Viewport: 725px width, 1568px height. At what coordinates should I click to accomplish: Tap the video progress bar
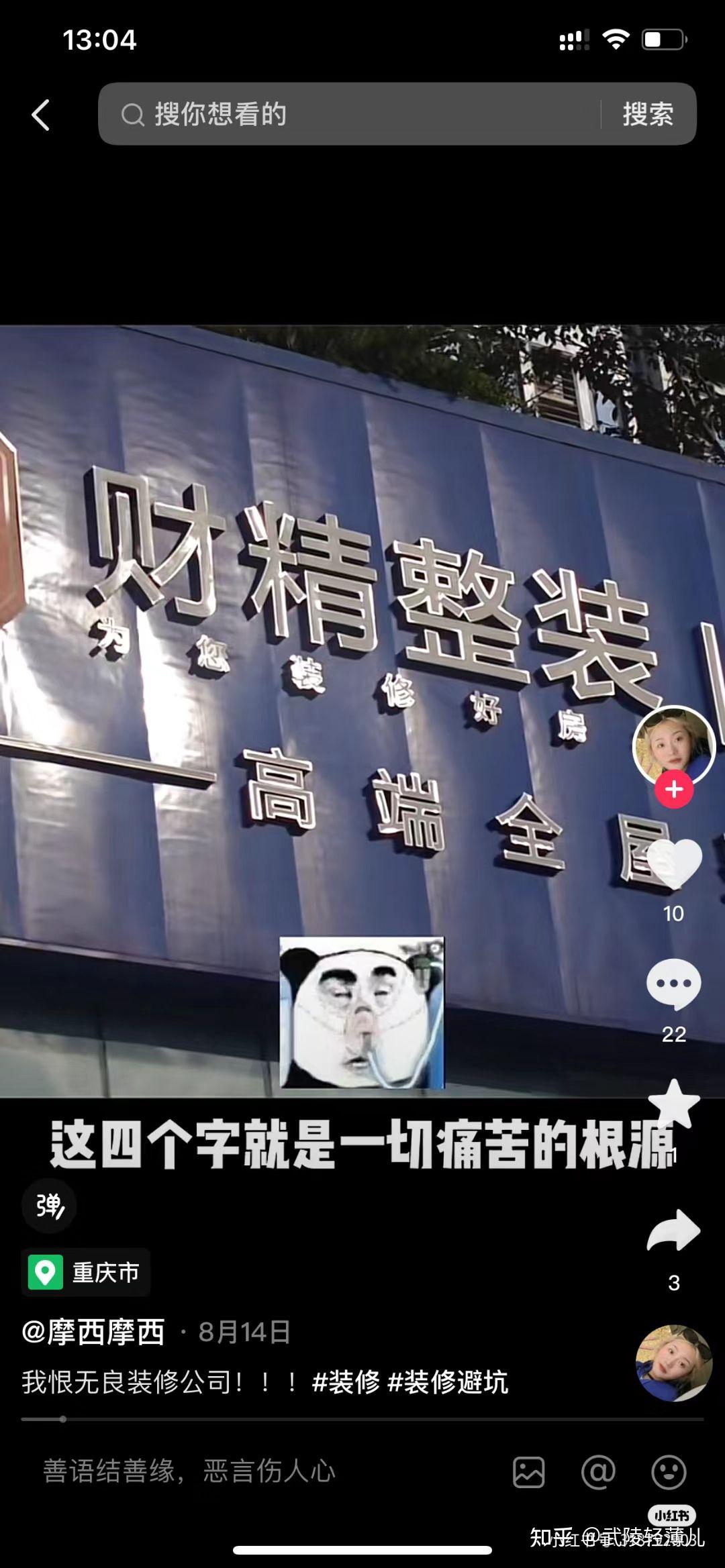pos(362,1419)
